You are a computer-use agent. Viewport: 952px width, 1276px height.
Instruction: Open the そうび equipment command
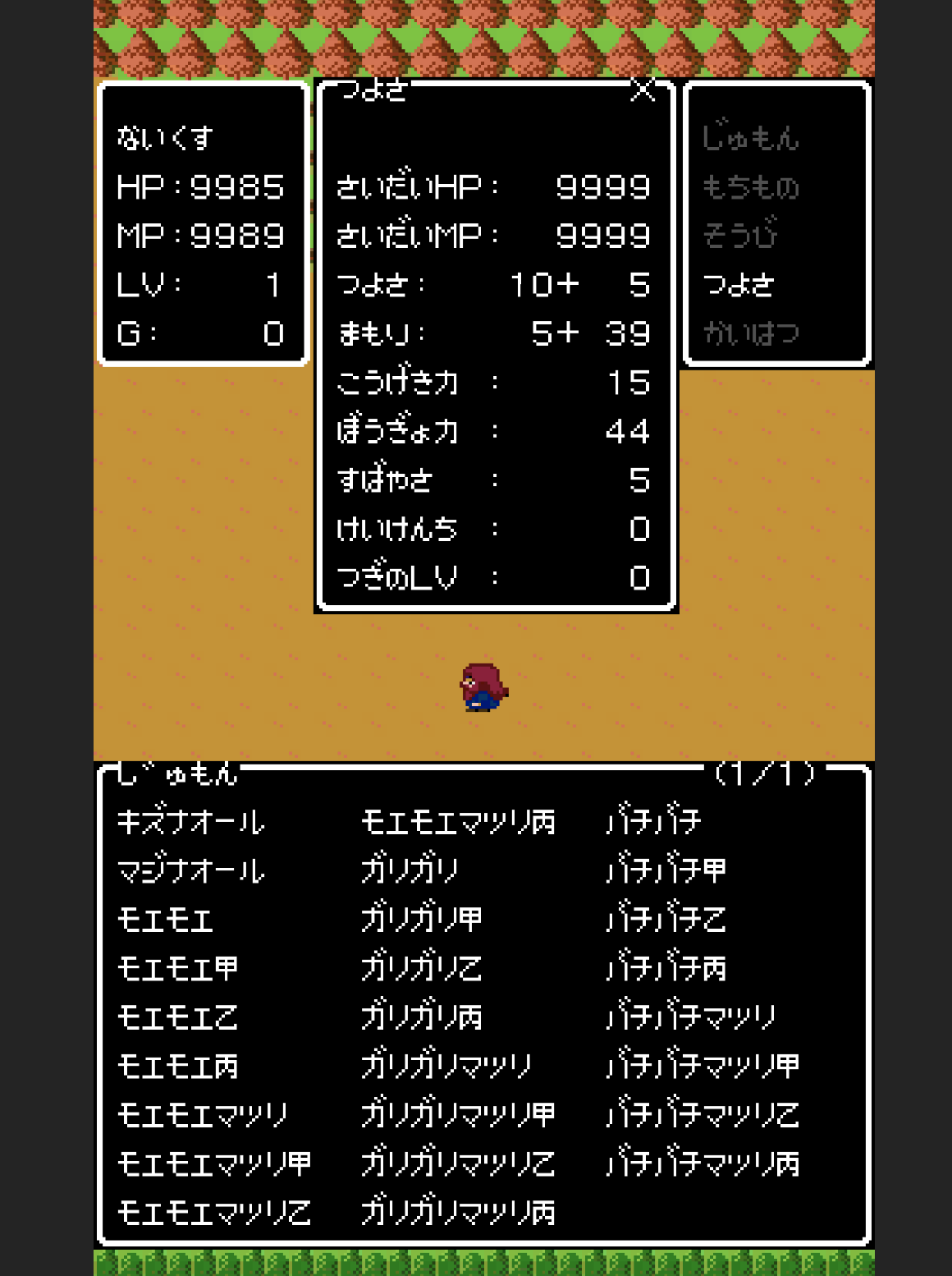coord(739,236)
